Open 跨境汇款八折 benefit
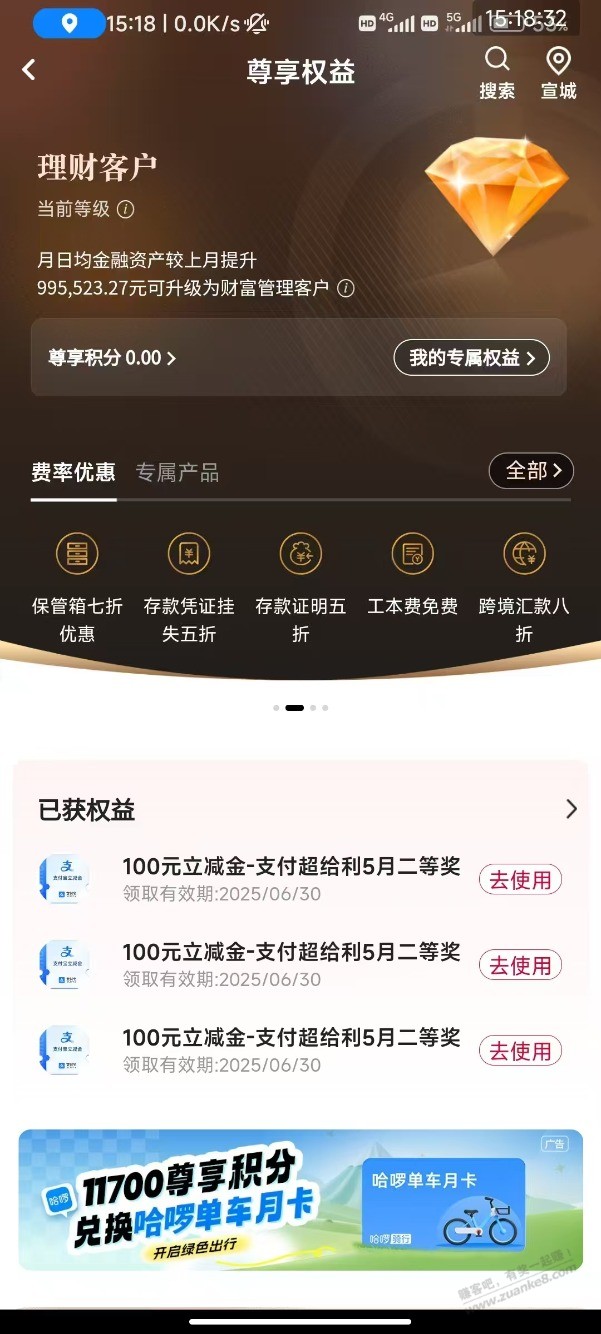The width and height of the screenshot is (601, 1334). tap(524, 588)
